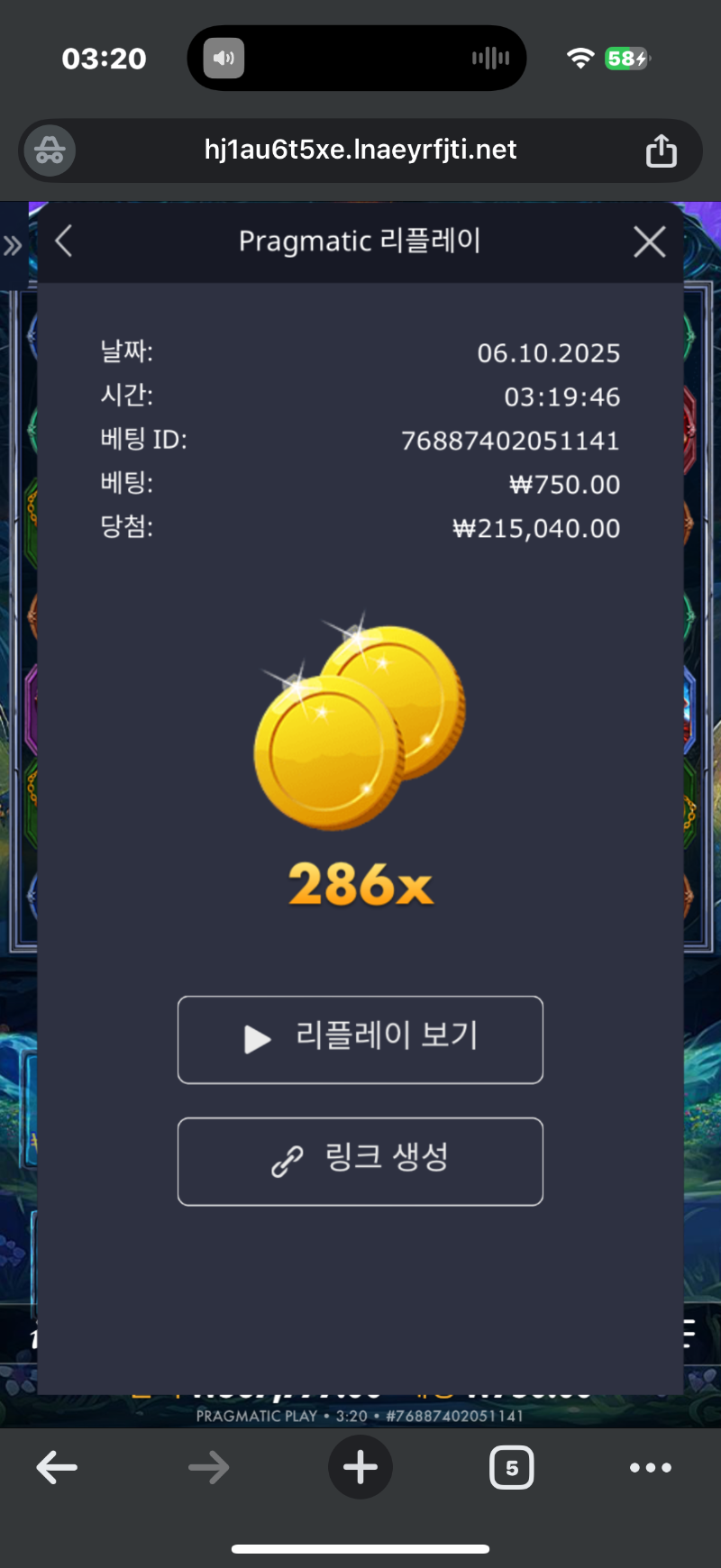Tap the 리플레이 보기 button

point(360,1039)
